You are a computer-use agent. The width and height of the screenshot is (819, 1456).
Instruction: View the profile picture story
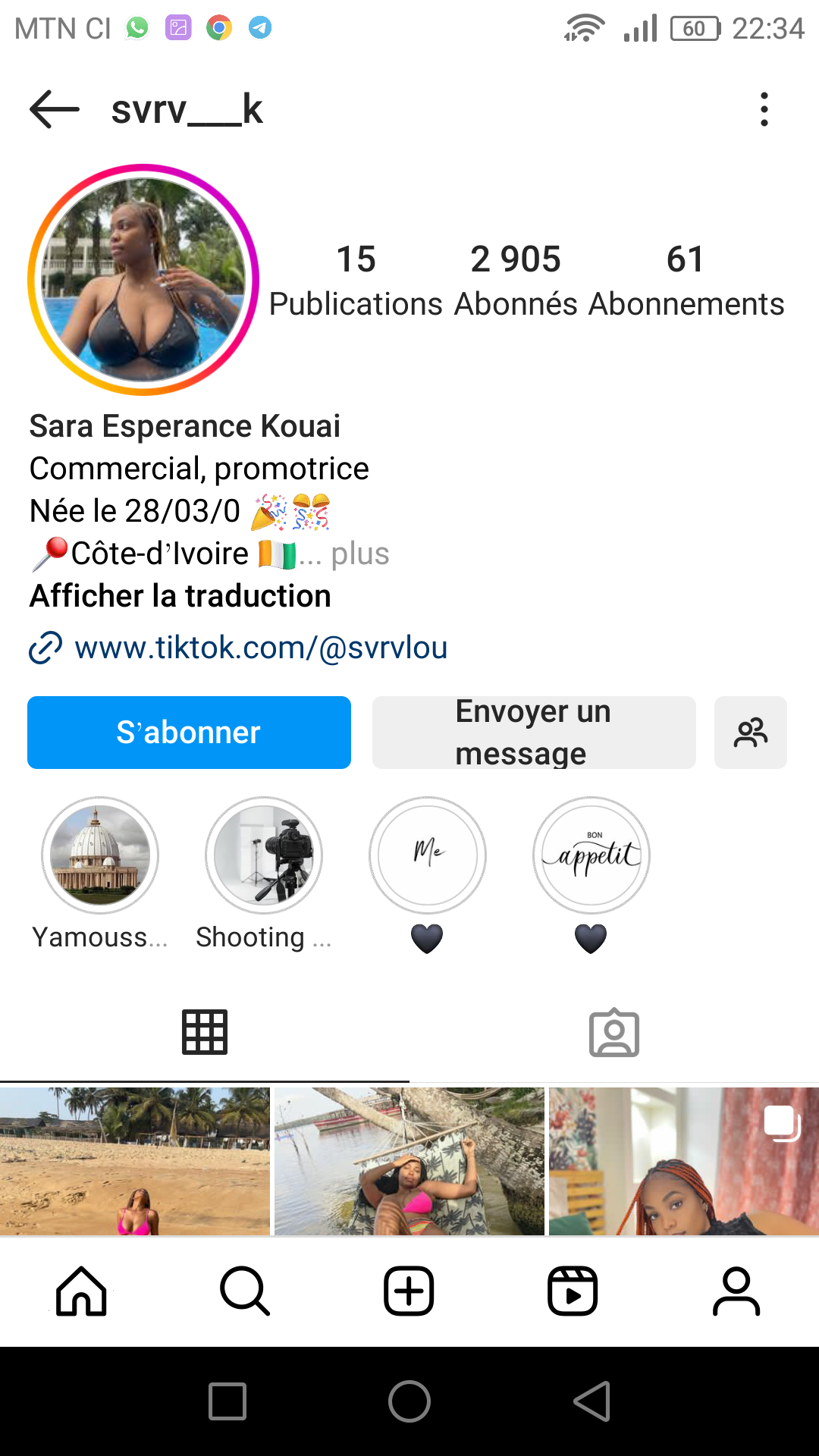[143, 280]
